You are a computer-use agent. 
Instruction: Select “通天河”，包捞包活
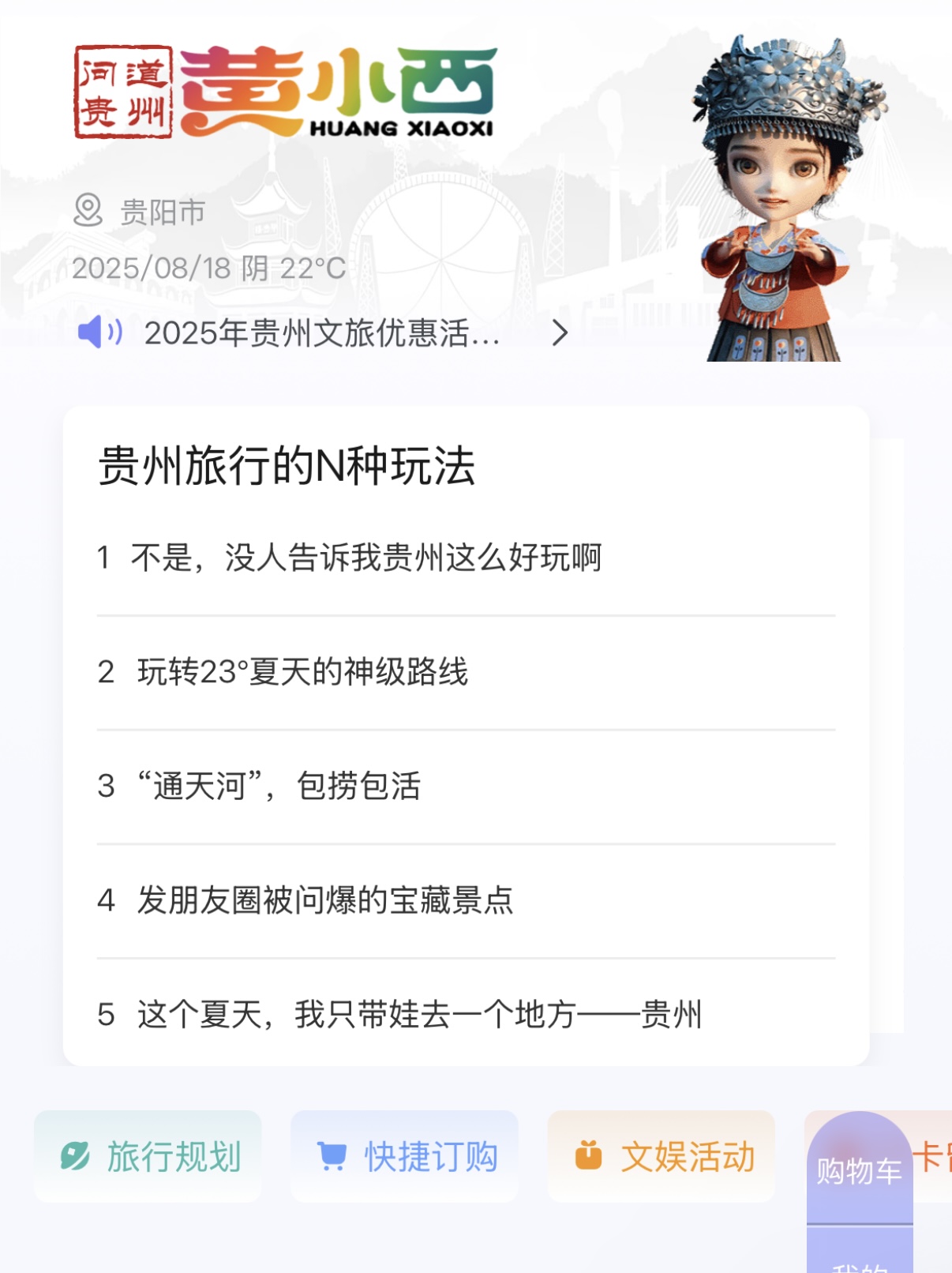279,786
